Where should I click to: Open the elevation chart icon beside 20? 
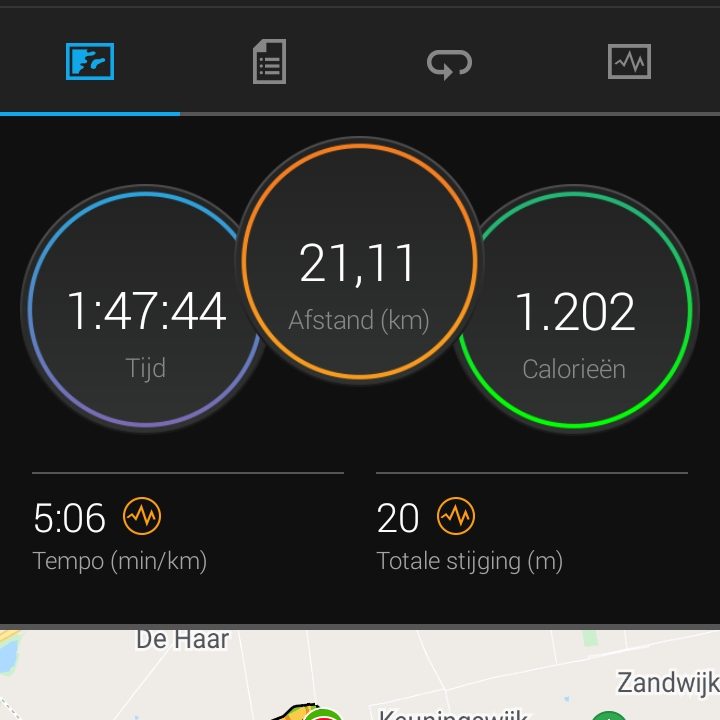[457, 517]
